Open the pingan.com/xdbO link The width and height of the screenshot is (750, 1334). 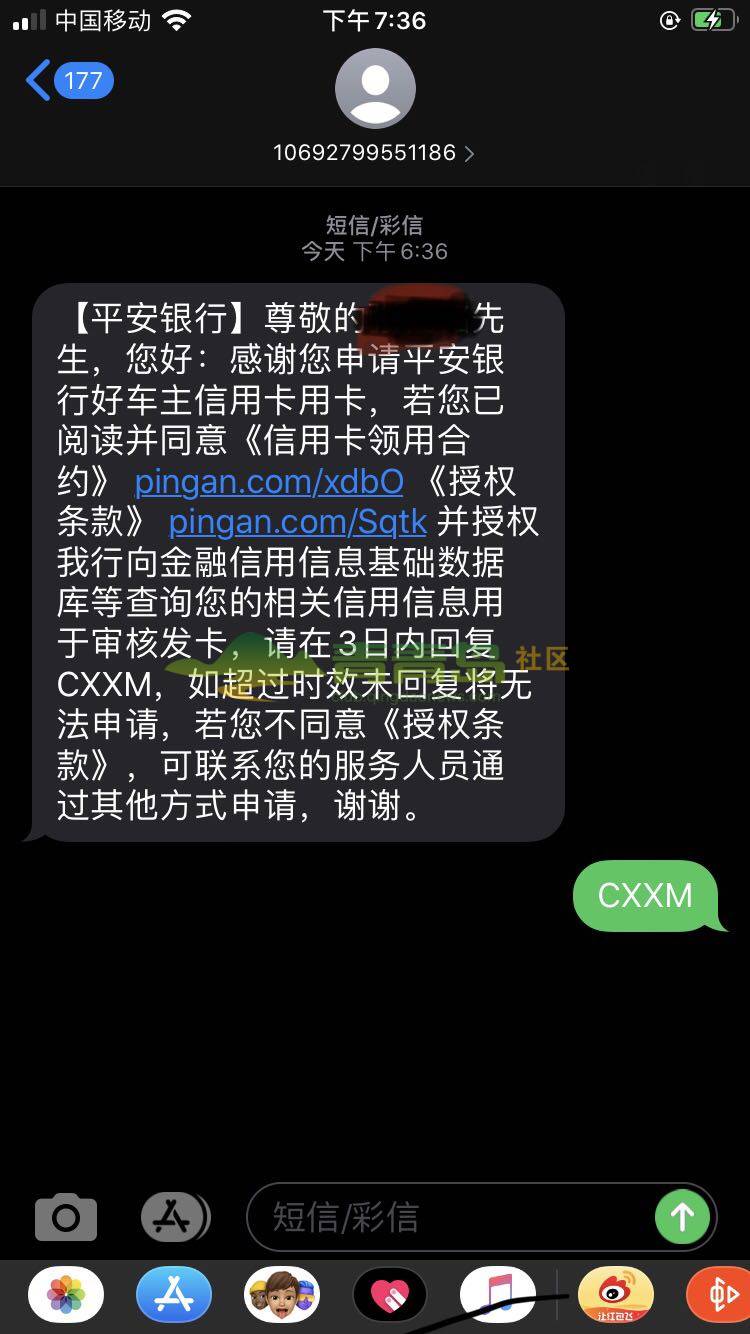[269, 481]
